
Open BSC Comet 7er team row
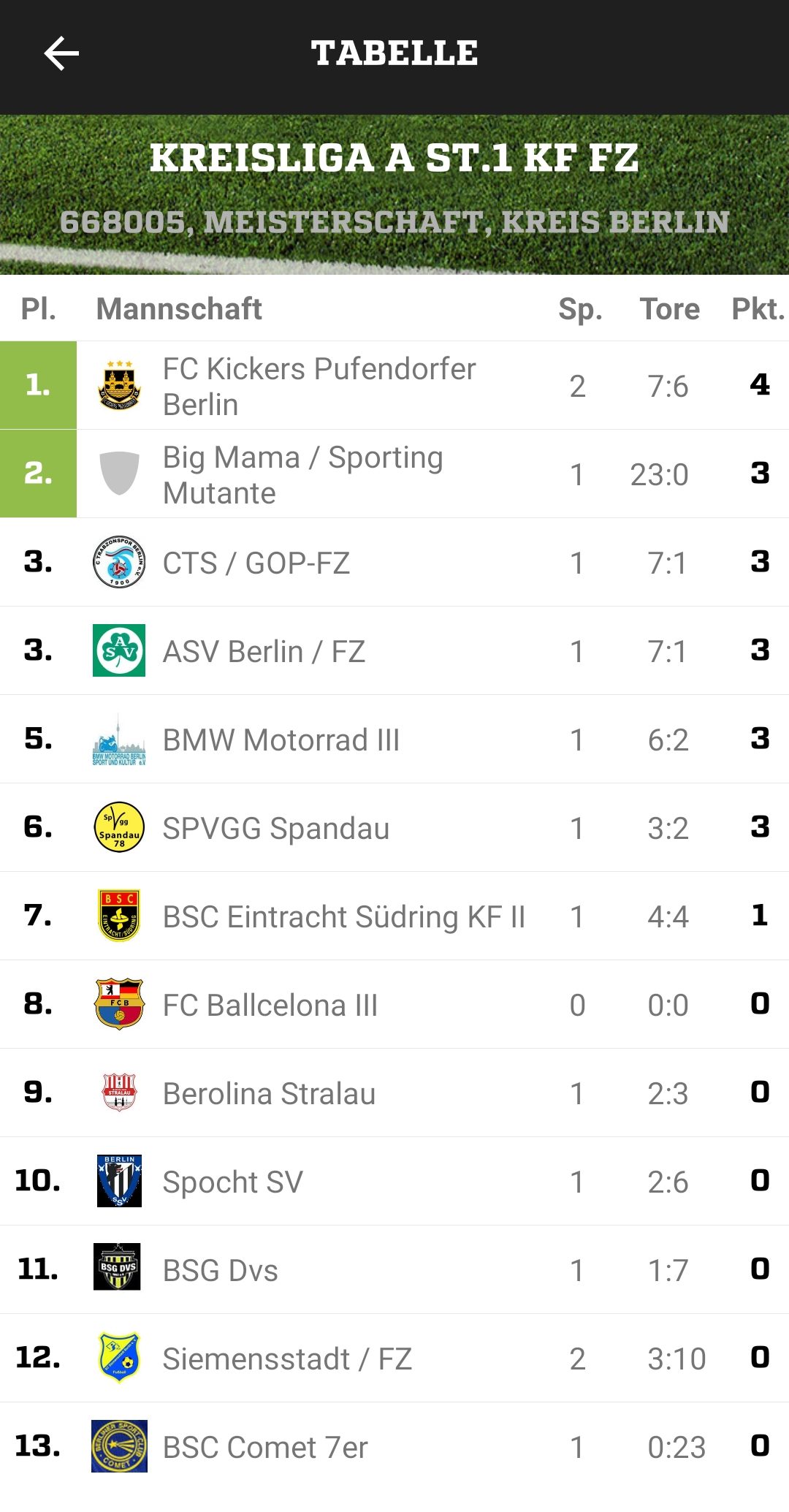394,1446
